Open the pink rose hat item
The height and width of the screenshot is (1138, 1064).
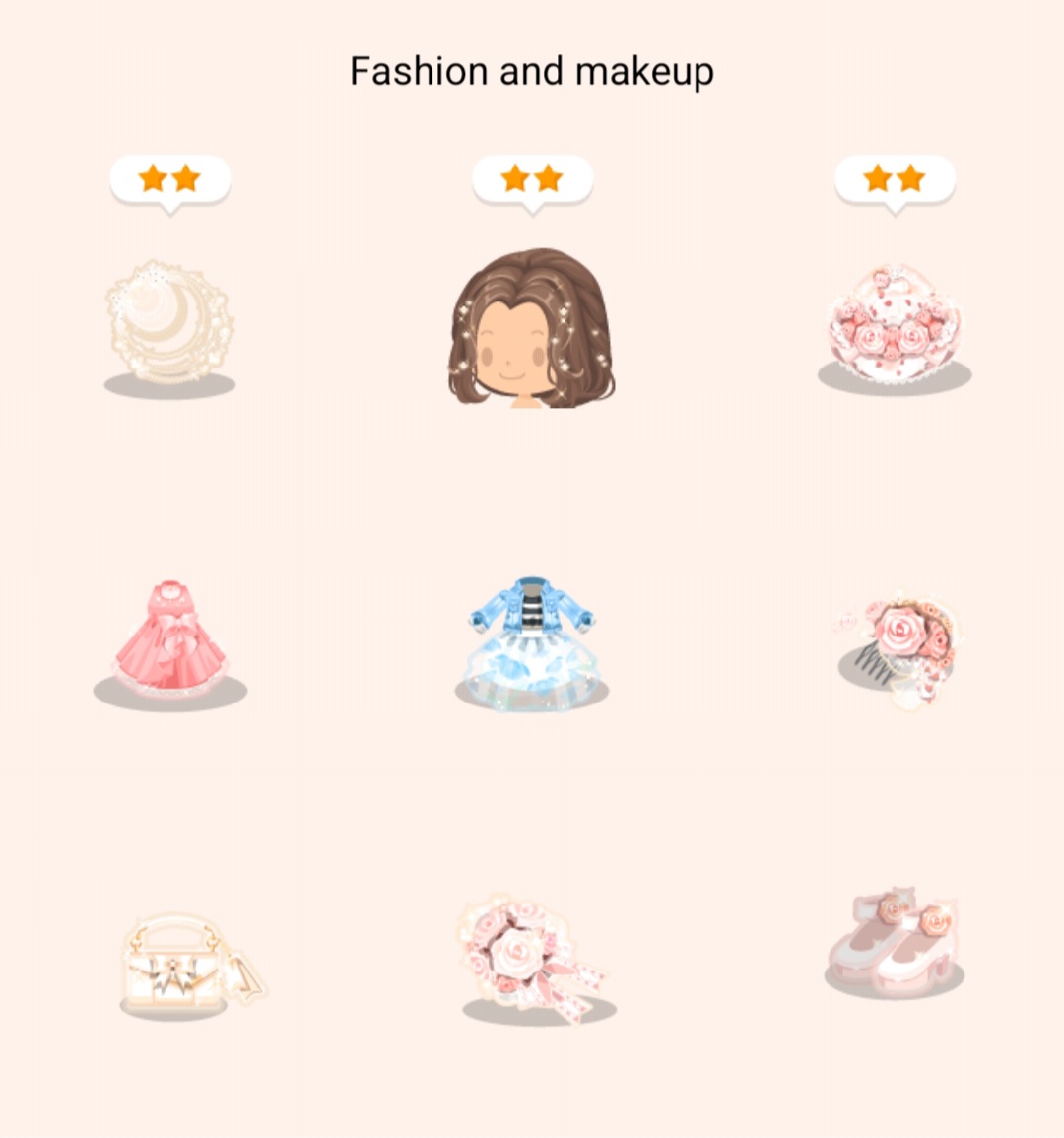point(894,324)
